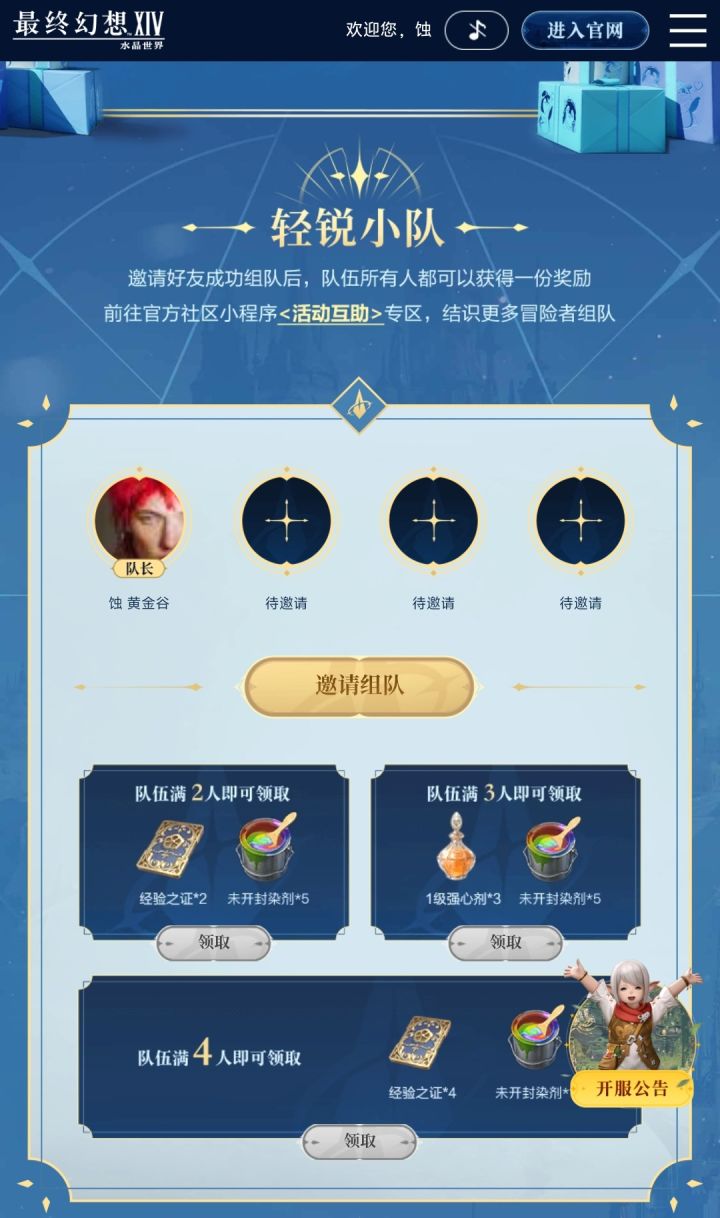The image size is (720, 1218).
Task: Click the diamond emblem atop the team panel
Action: tap(360, 403)
